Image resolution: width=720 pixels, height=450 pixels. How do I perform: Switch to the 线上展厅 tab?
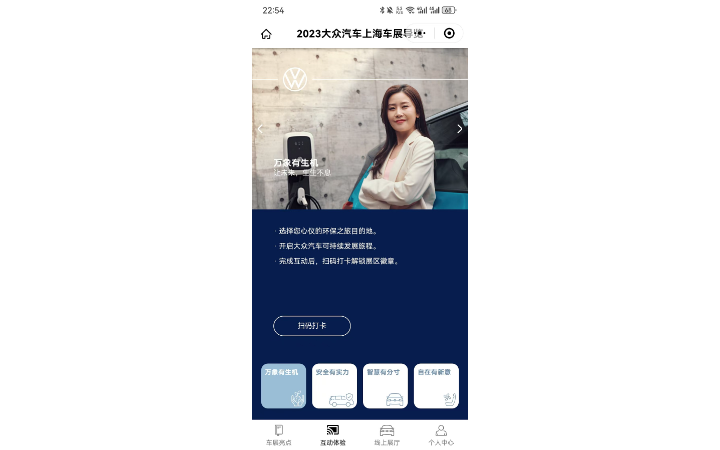point(387,435)
